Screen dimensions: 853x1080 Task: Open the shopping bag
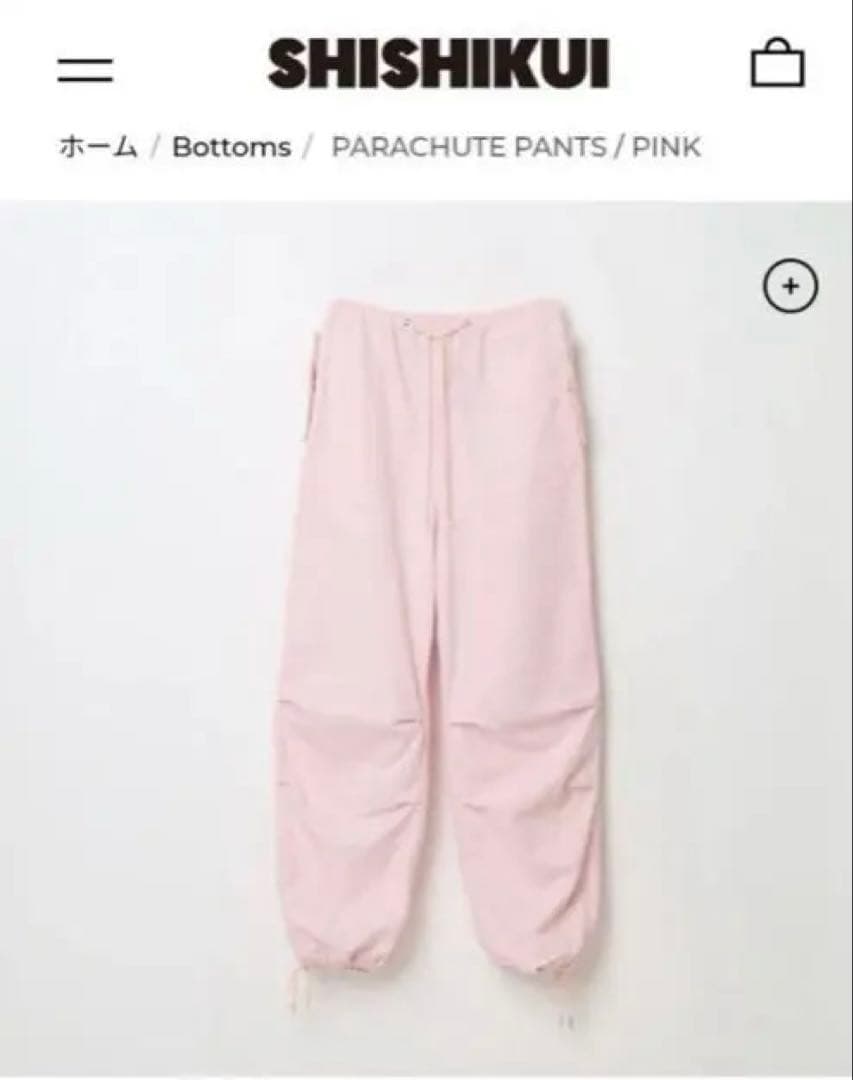(x=778, y=65)
